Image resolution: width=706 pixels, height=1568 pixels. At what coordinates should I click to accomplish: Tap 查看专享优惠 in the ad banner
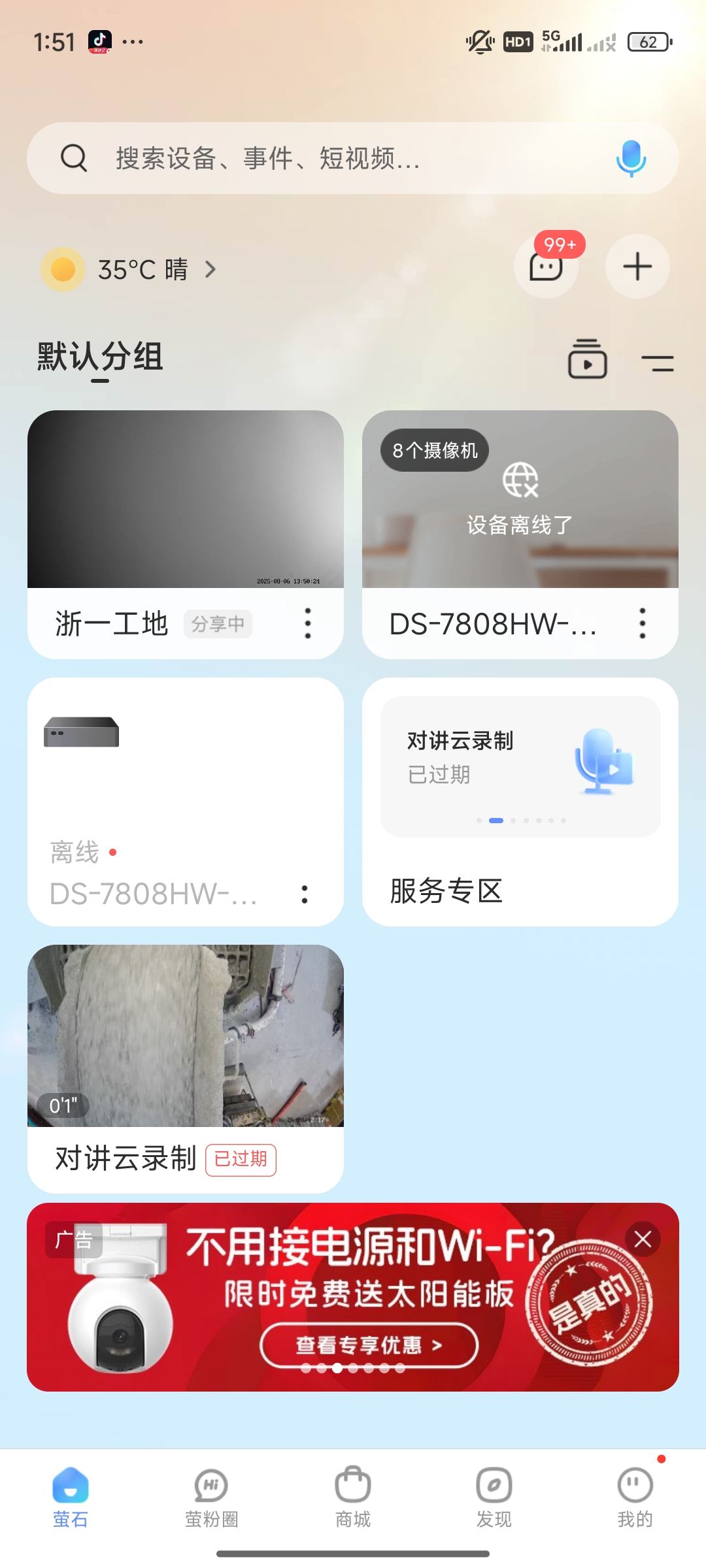pyautogui.click(x=369, y=1345)
